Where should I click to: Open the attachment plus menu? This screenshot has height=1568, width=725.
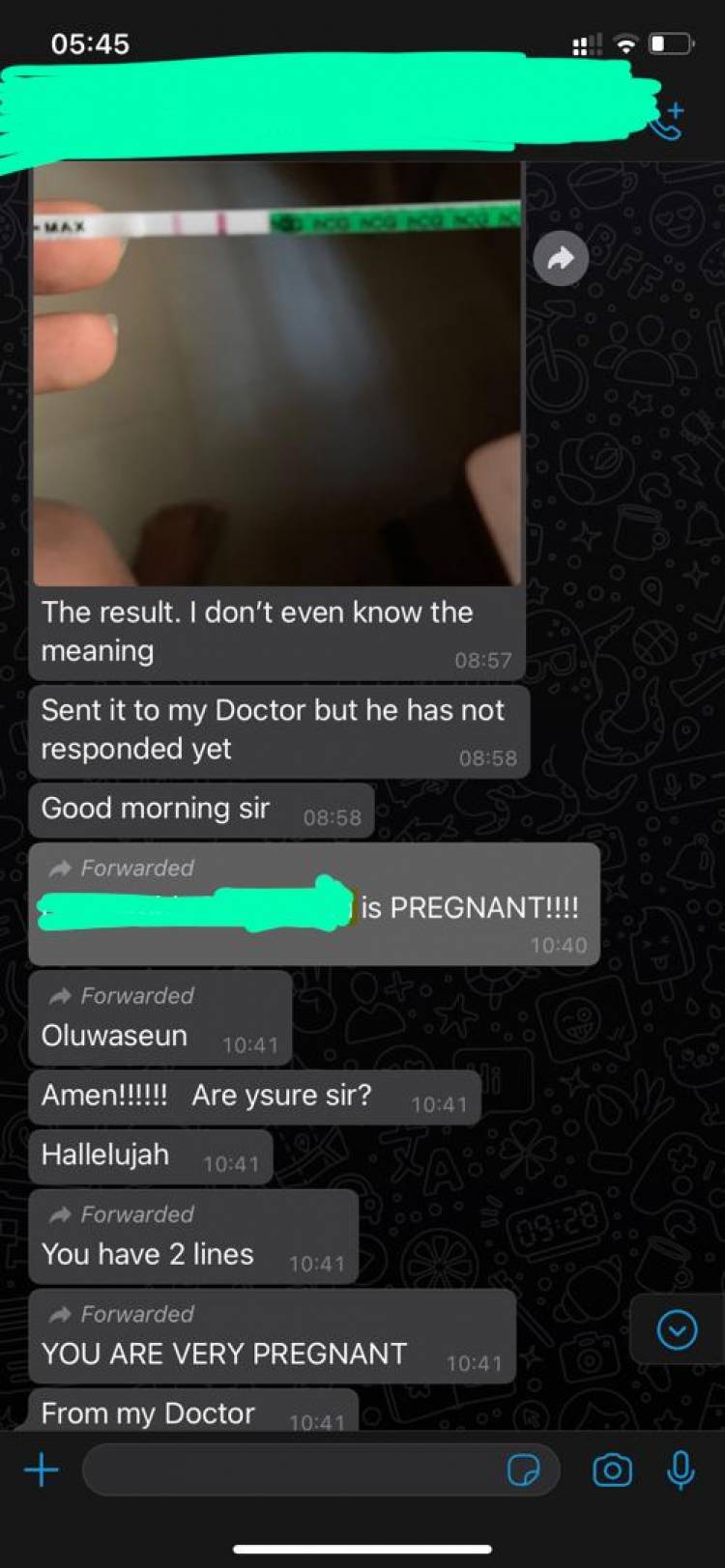click(42, 1470)
